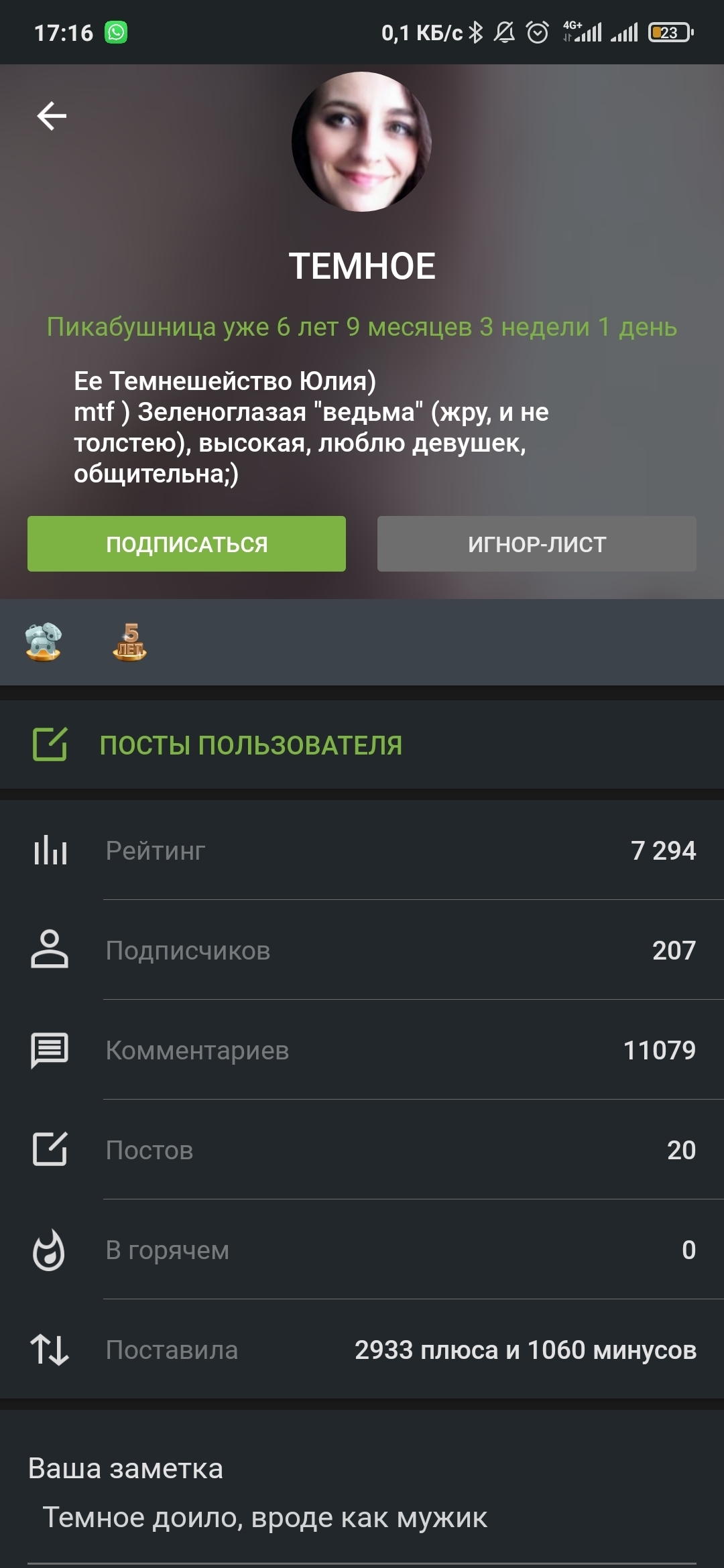Add user via the ИГНОР-ЛИСТ button

536,543
